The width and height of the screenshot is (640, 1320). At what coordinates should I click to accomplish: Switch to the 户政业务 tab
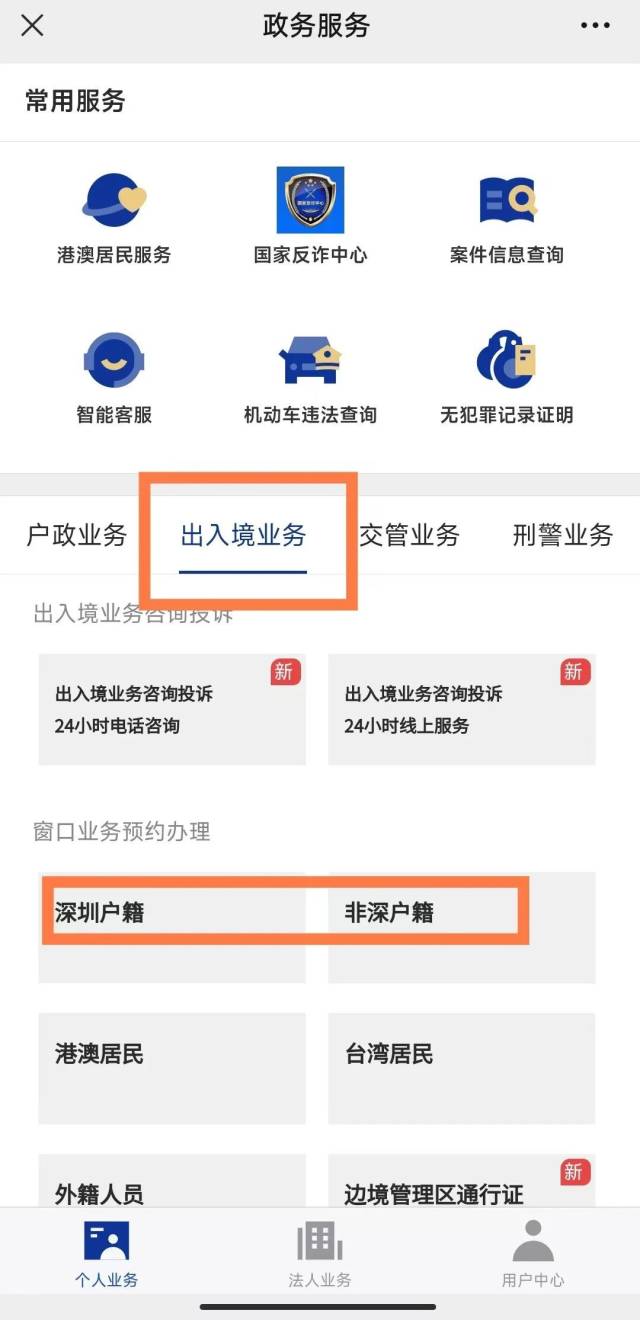coord(77,535)
